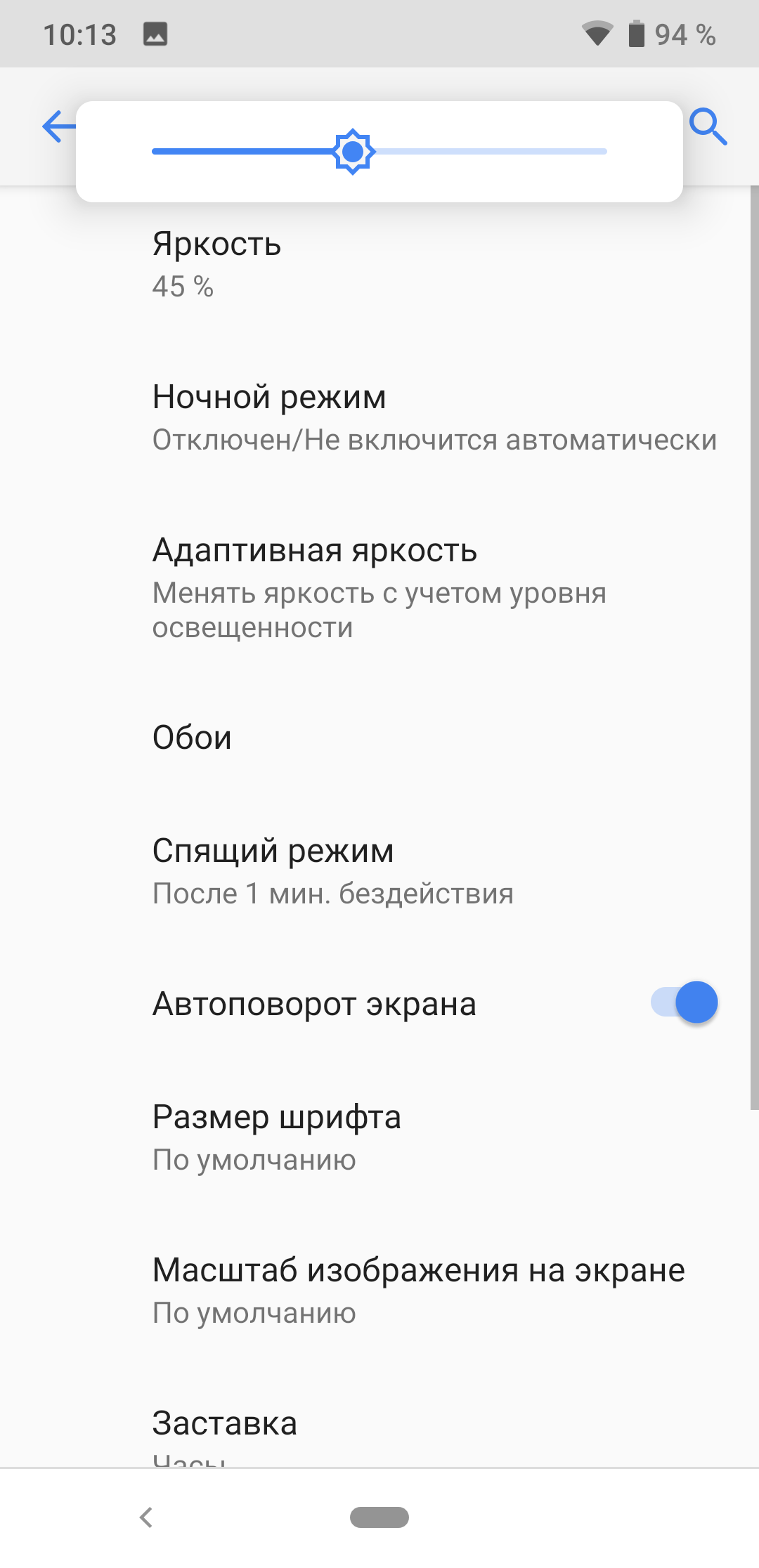Disable Автоповорот экрана switch
Viewport: 759px width, 1568px height.
click(x=684, y=1002)
